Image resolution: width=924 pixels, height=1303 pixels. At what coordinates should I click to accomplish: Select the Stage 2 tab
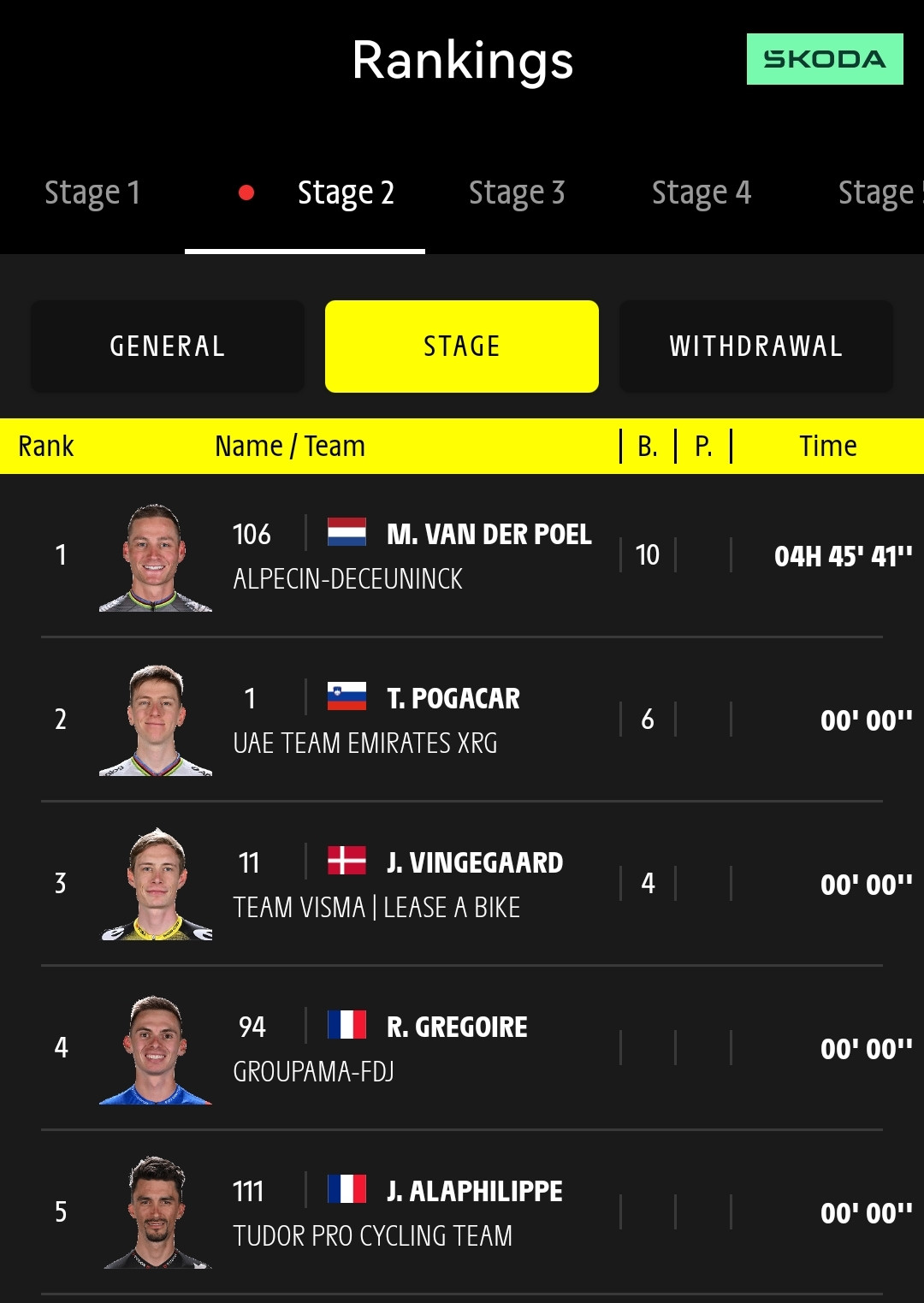[305, 193]
